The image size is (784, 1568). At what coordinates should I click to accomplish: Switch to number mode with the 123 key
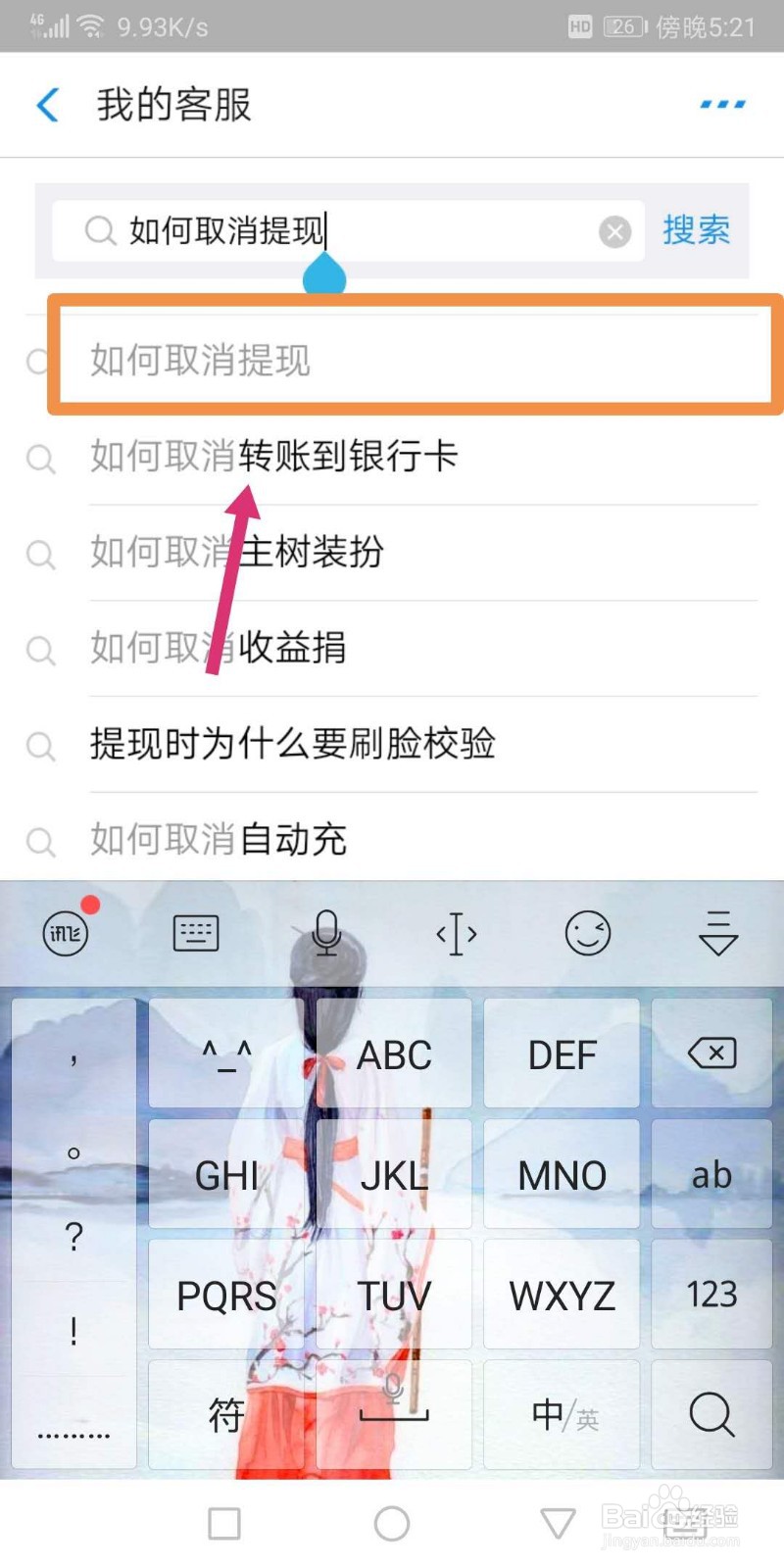click(710, 1294)
